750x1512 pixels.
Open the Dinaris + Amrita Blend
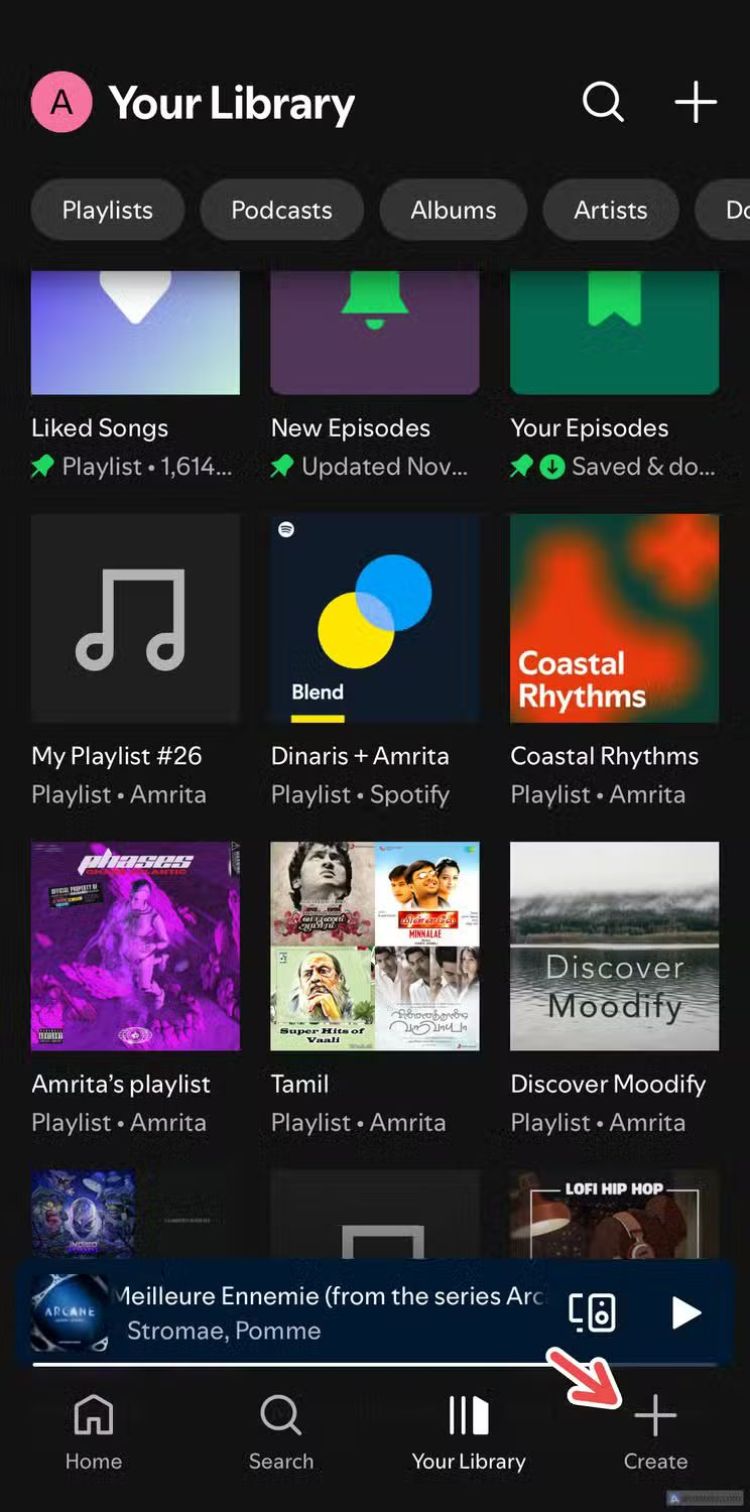[375, 618]
